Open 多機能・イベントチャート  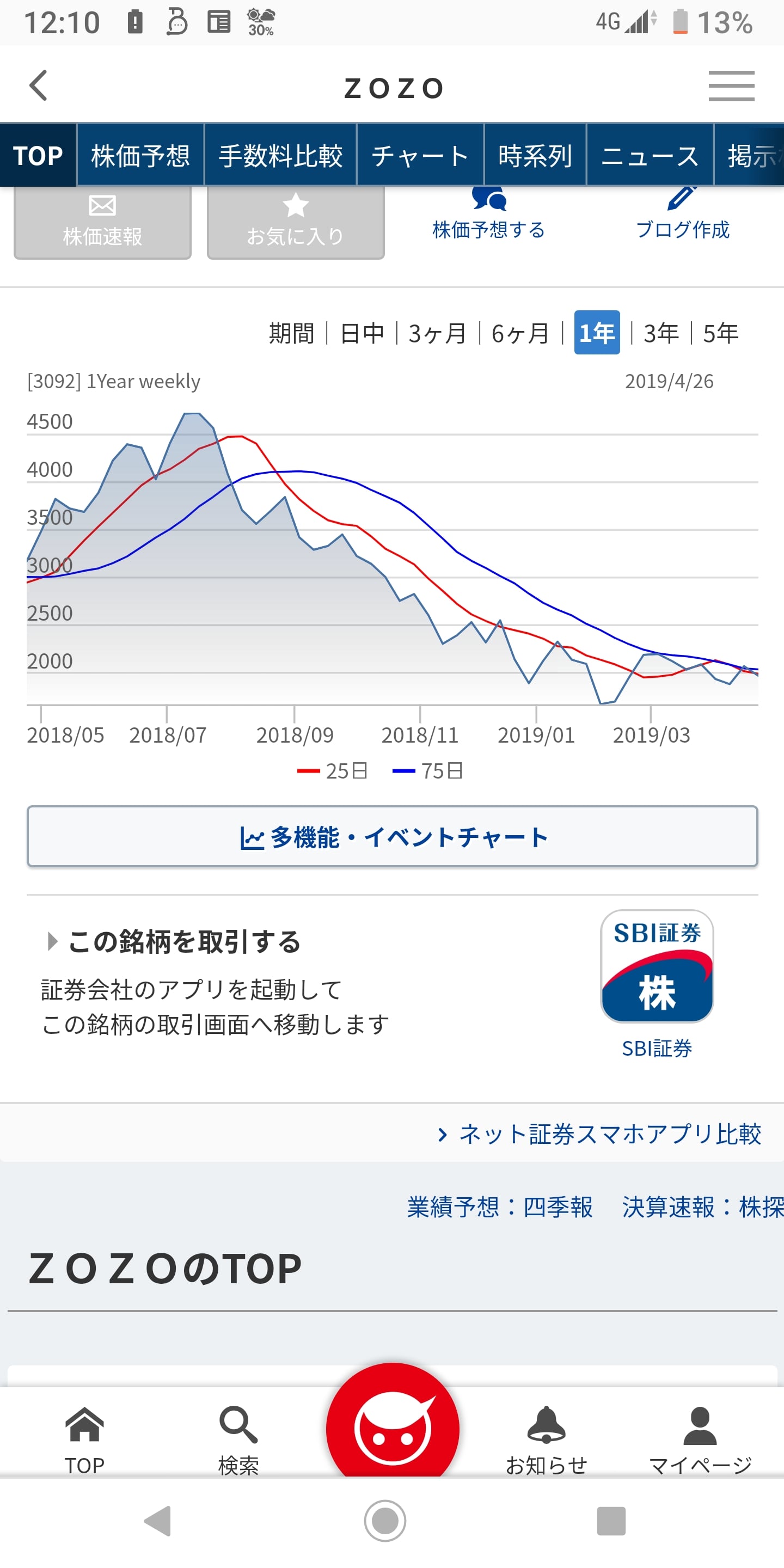tap(393, 837)
